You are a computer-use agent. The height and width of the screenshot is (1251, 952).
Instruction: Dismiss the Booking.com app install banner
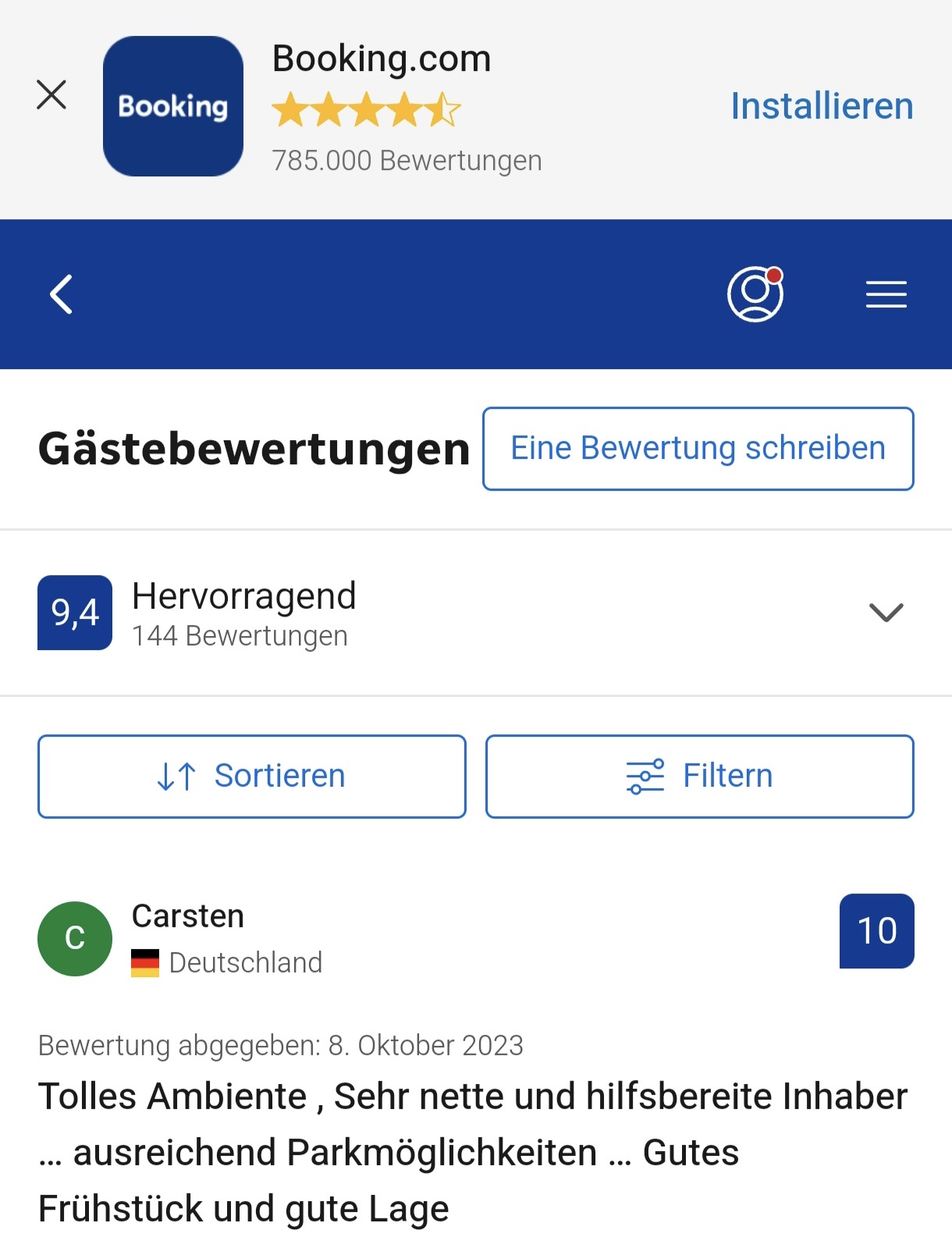(x=52, y=95)
